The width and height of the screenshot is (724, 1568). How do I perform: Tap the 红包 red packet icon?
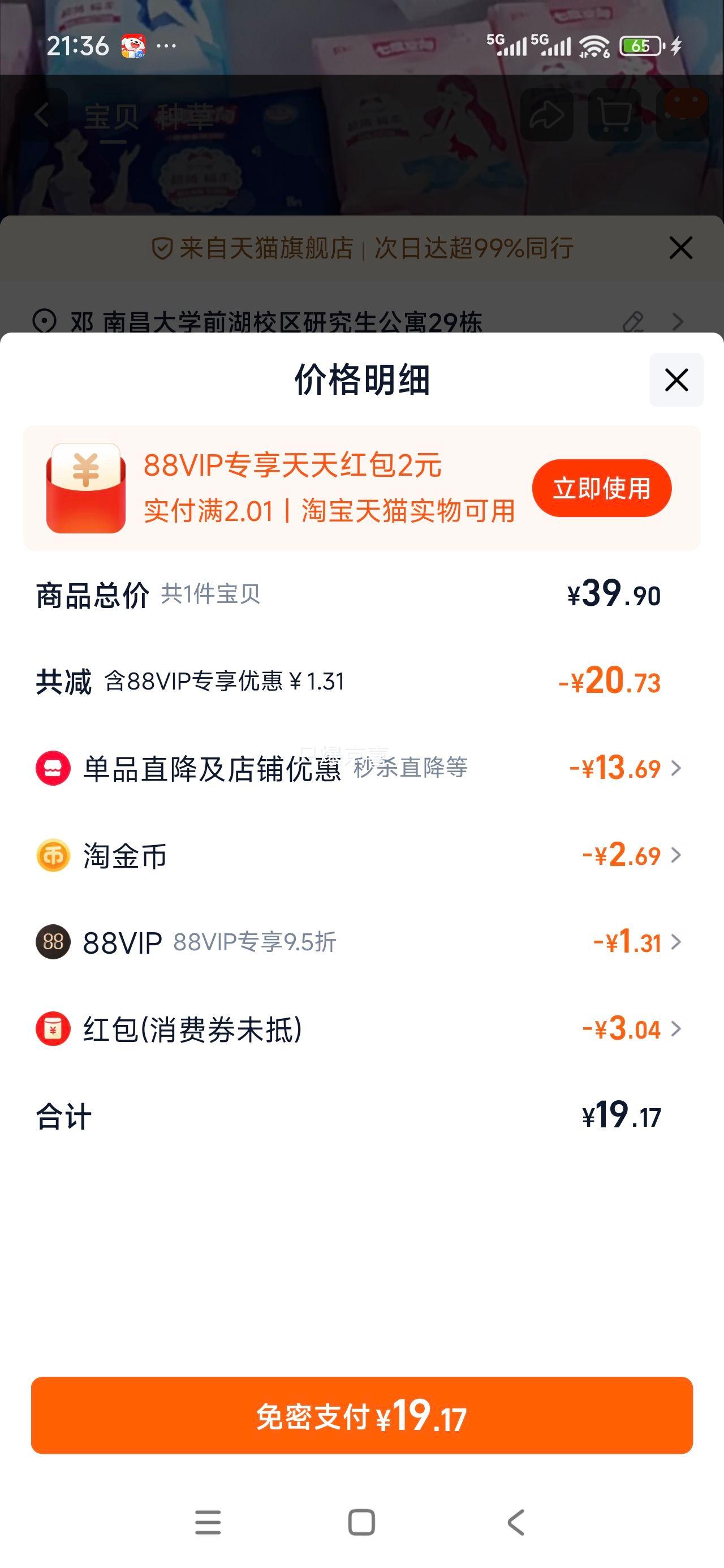pos(53,1028)
